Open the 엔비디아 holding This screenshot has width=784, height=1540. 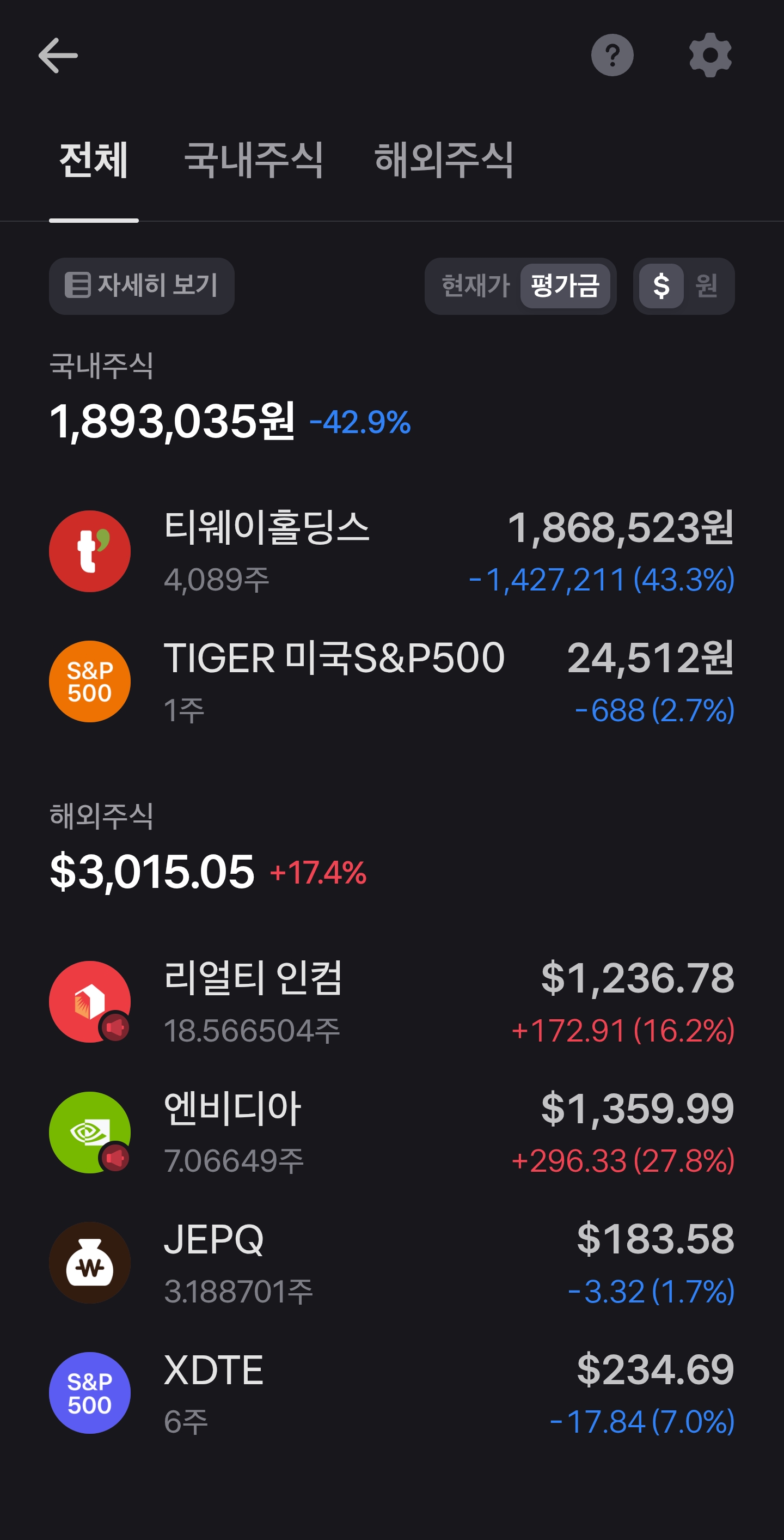[x=392, y=1133]
